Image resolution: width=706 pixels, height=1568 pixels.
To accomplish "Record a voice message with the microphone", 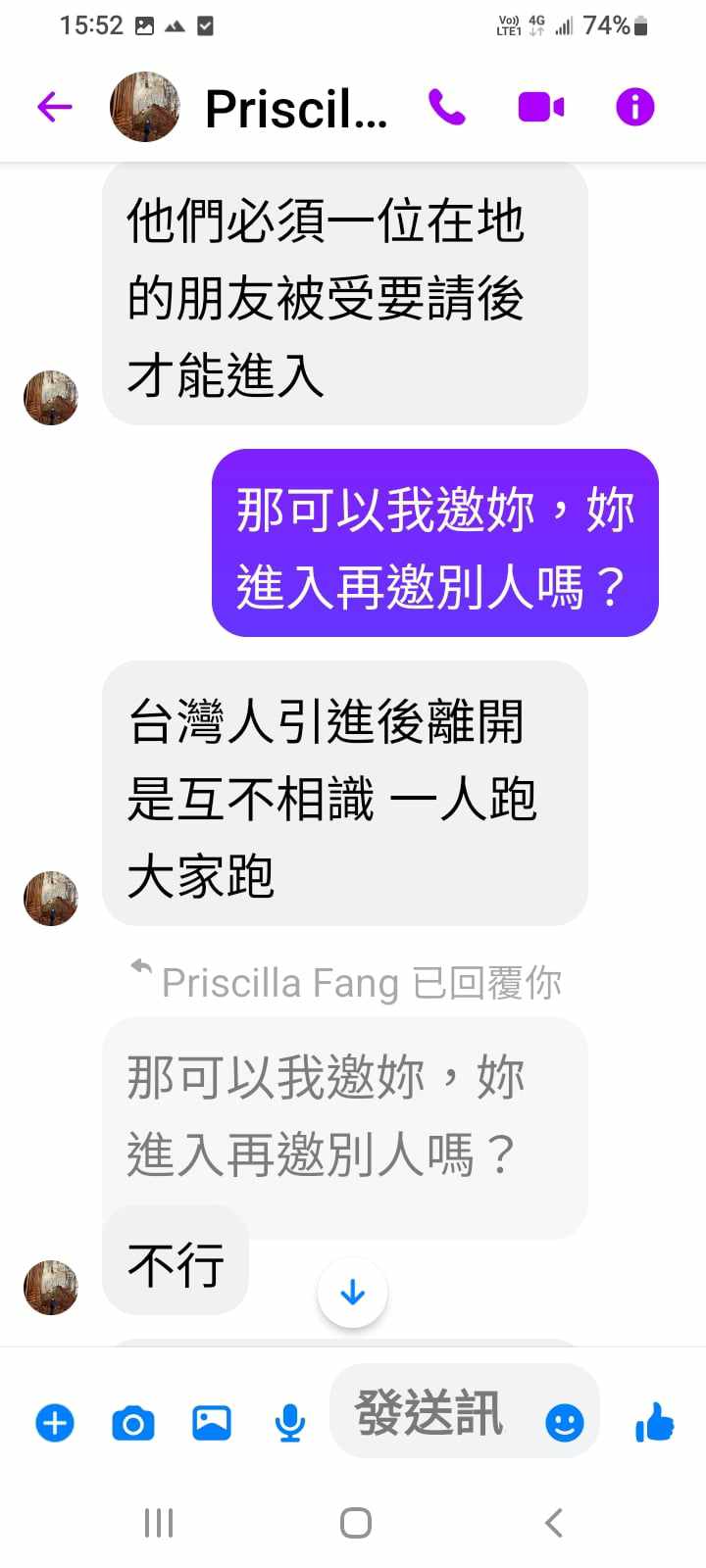I will coord(289,1422).
